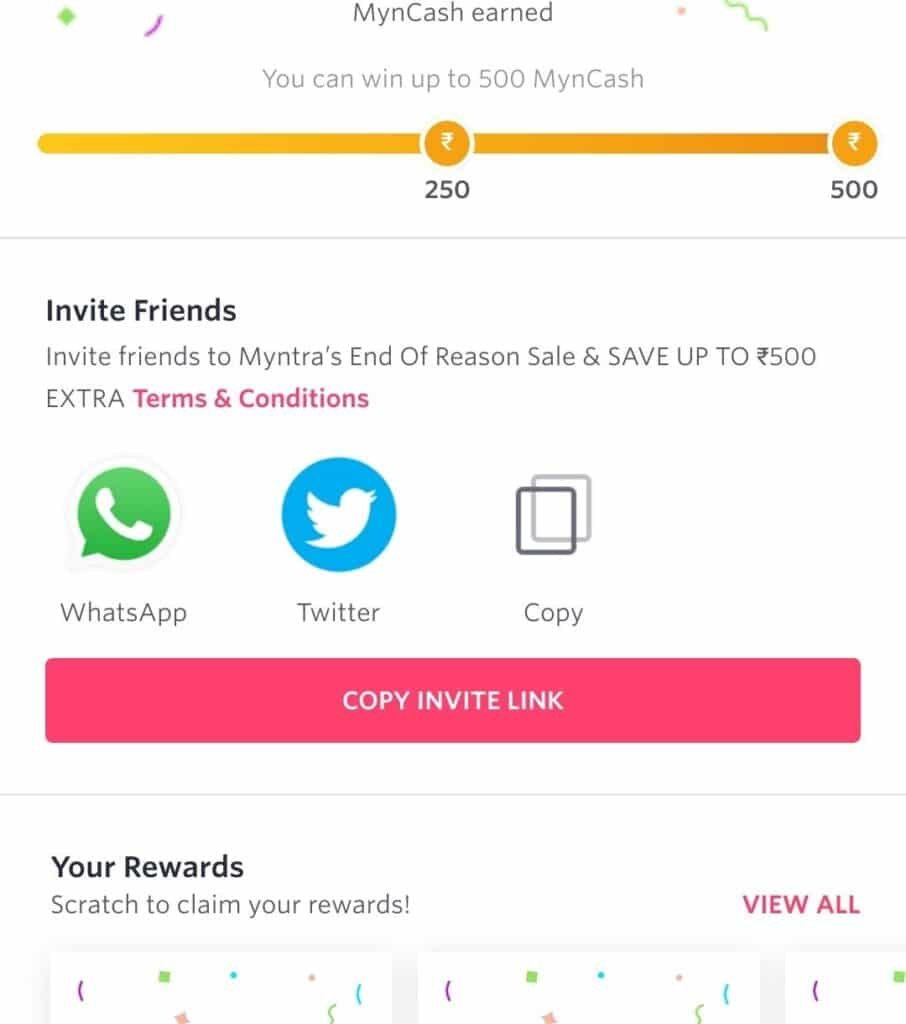Open the Terms & Conditions link

point(251,398)
